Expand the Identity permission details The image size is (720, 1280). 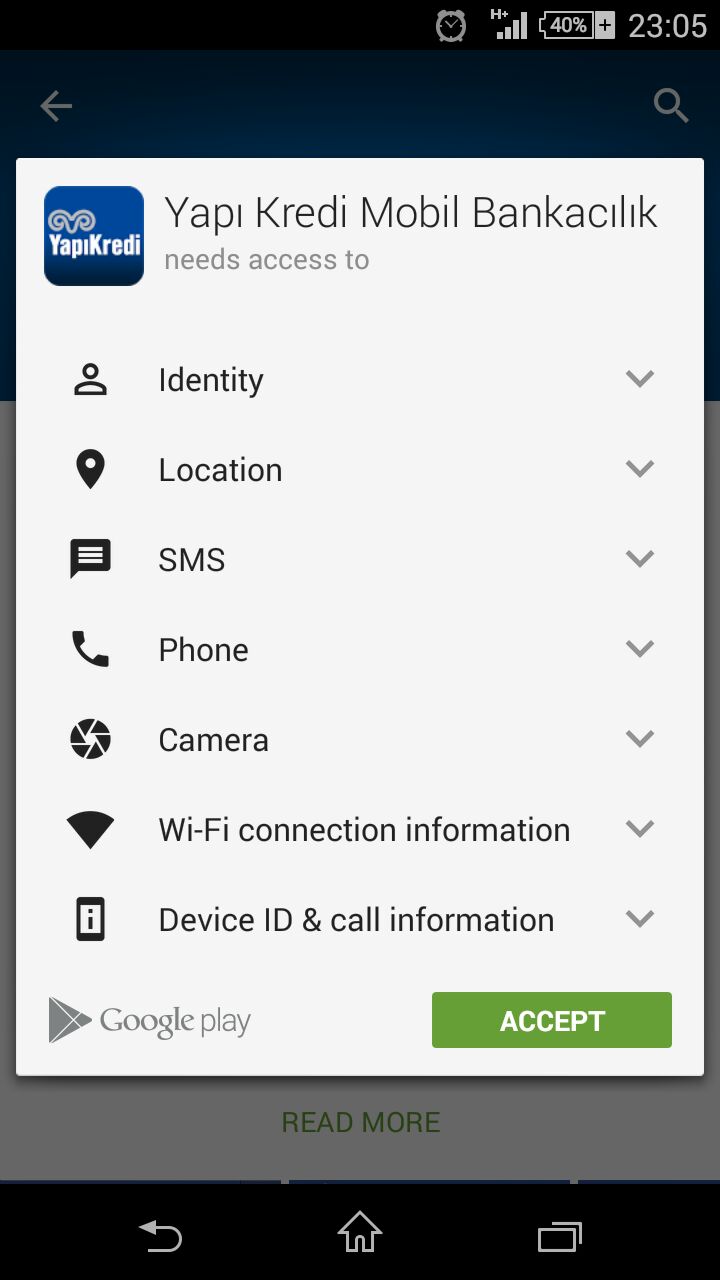click(360, 380)
